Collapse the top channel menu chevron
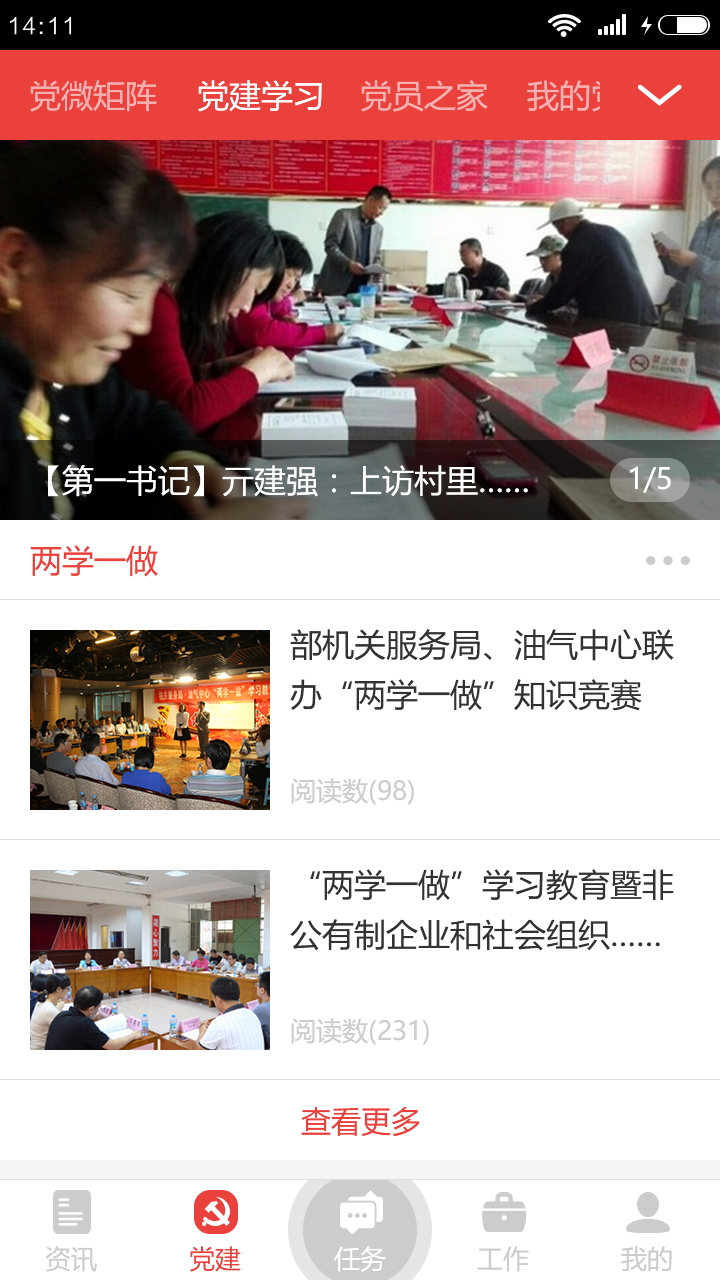720x1280 pixels. pyautogui.click(x=658, y=96)
